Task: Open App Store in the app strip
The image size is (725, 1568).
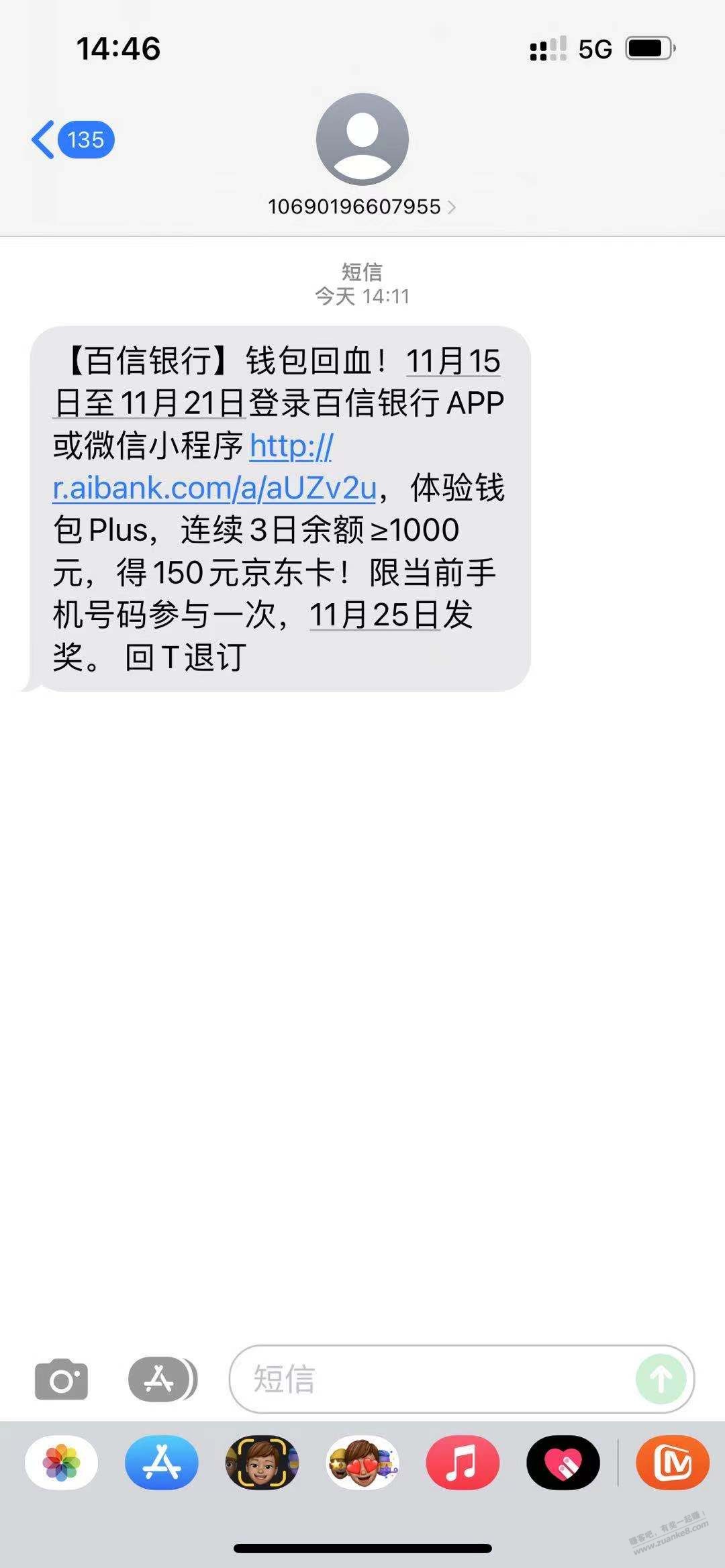Action: point(162,1463)
